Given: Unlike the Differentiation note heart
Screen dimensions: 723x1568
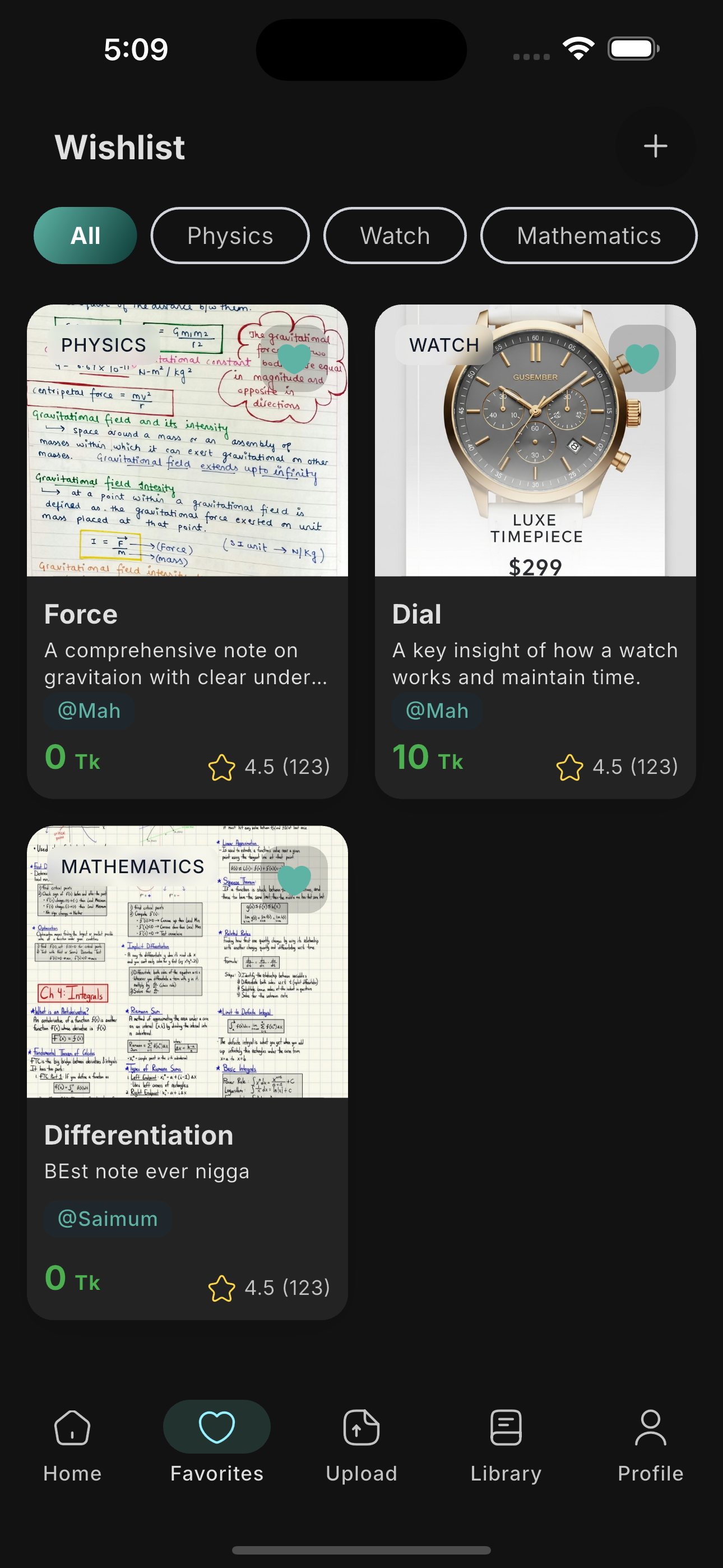Looking at the screenshot, I should pyautogui.click(x=295, y=879).
